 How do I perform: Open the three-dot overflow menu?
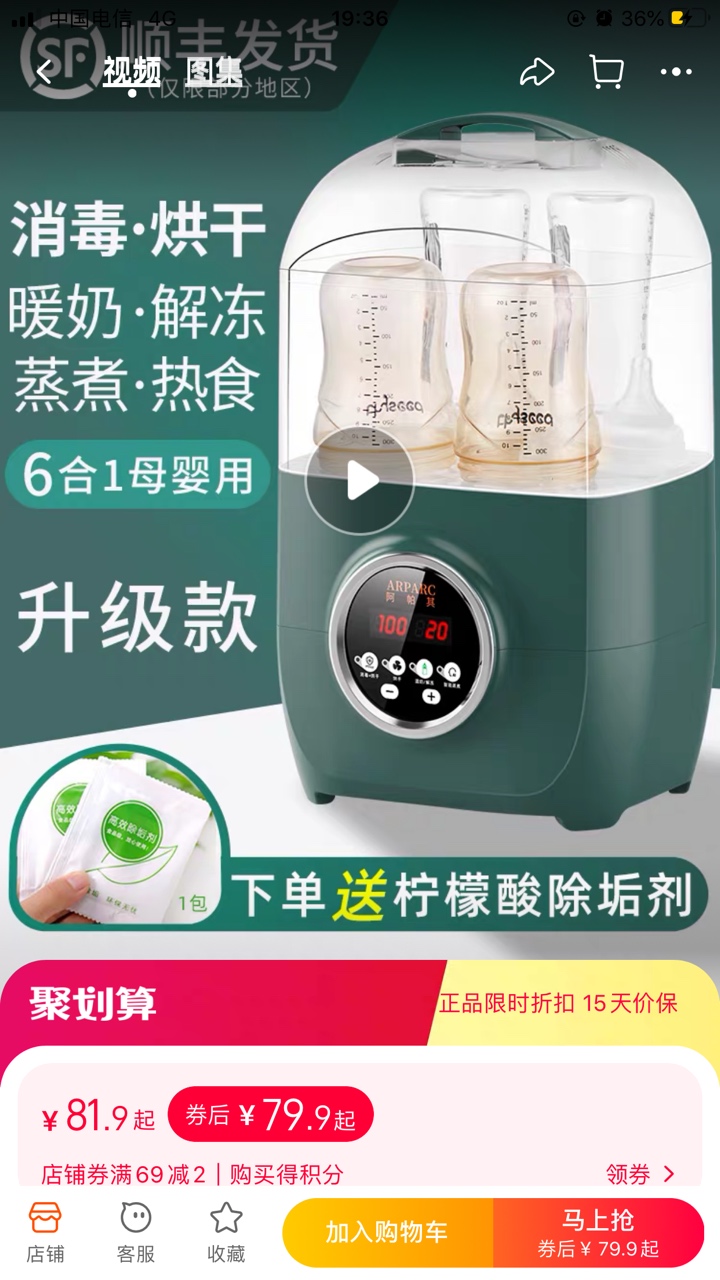[676, 72]
